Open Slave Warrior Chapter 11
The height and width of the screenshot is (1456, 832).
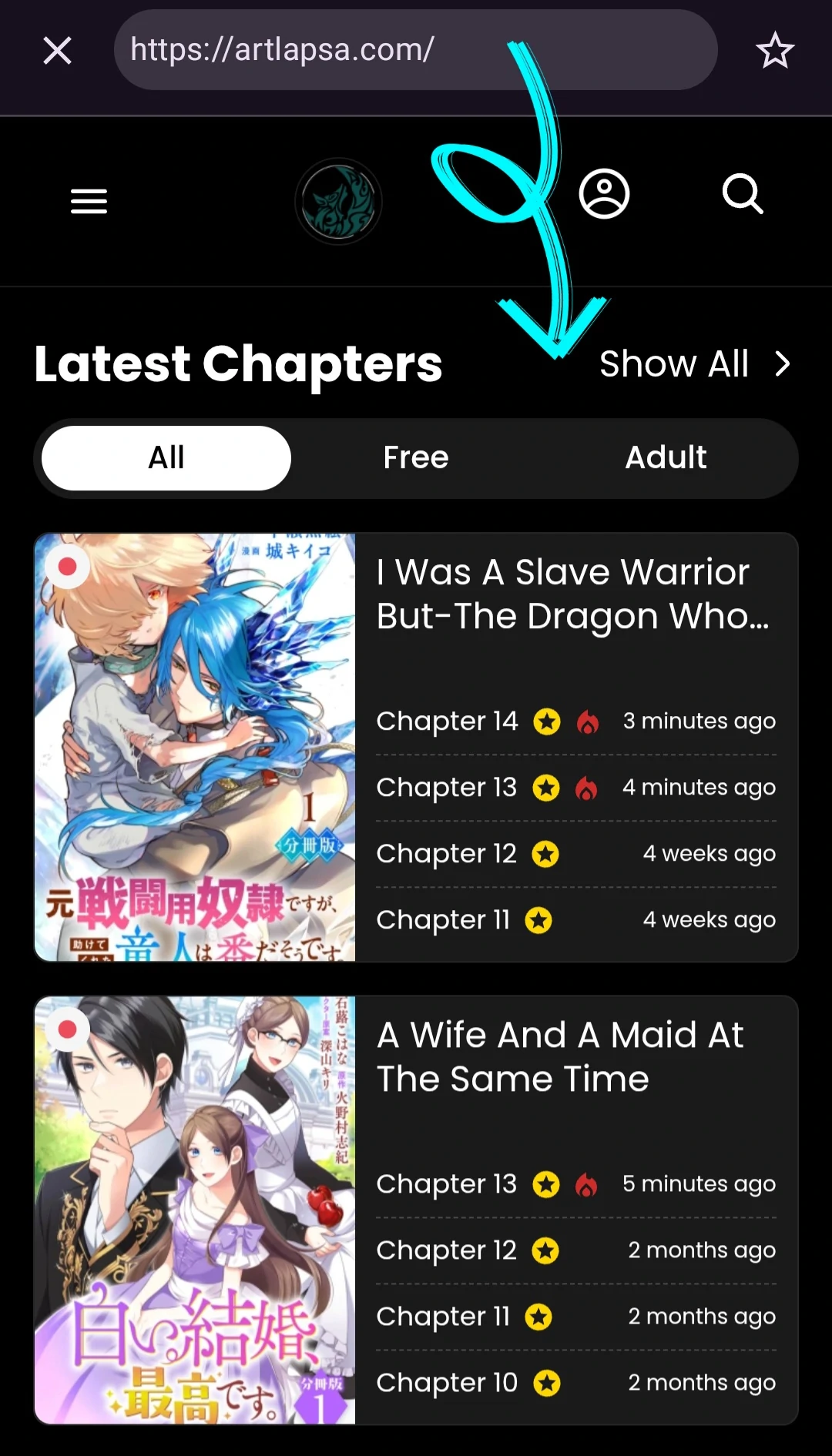click(x=443, y=920)
